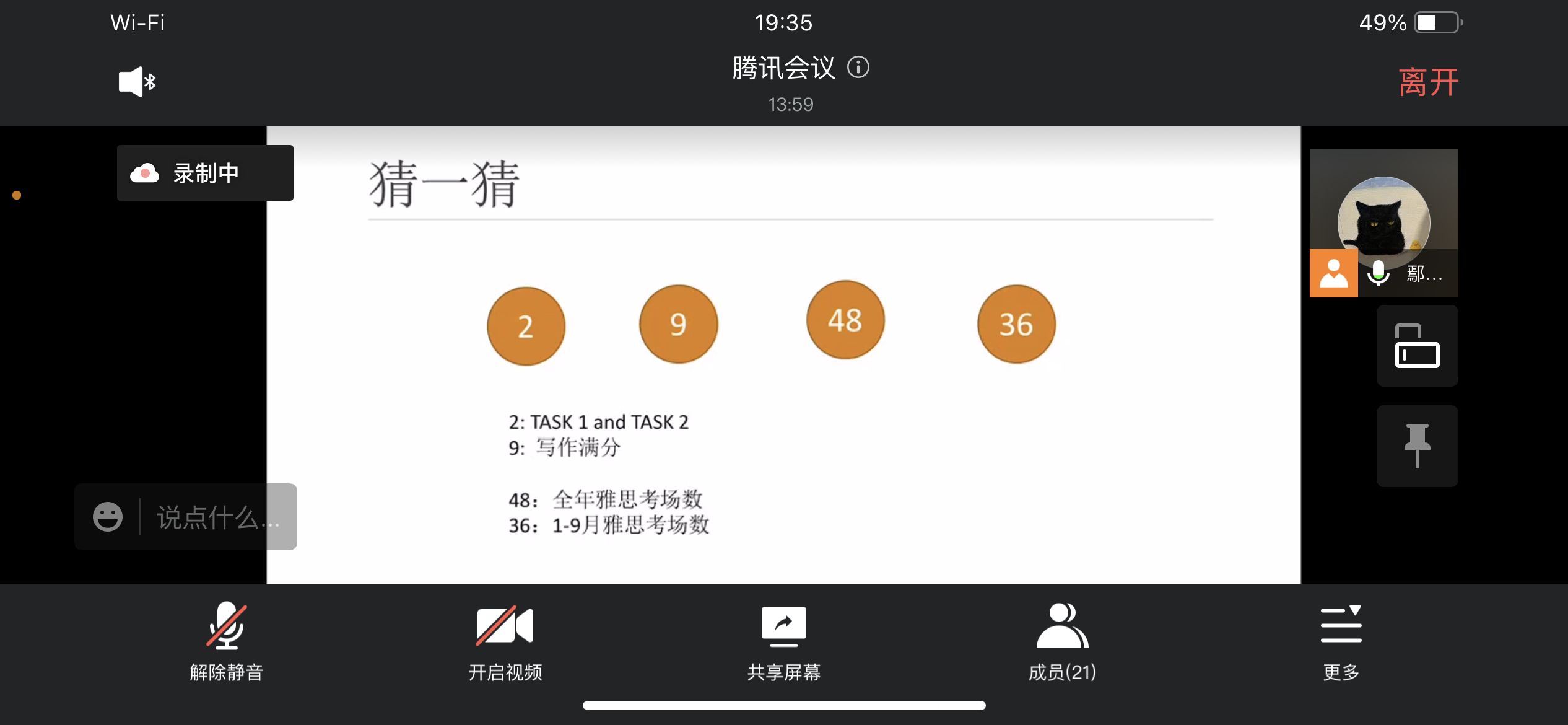Tap the 录制中 recording indicator
The height and width of the screenshot is (725, 1568).
click(205, 173)
